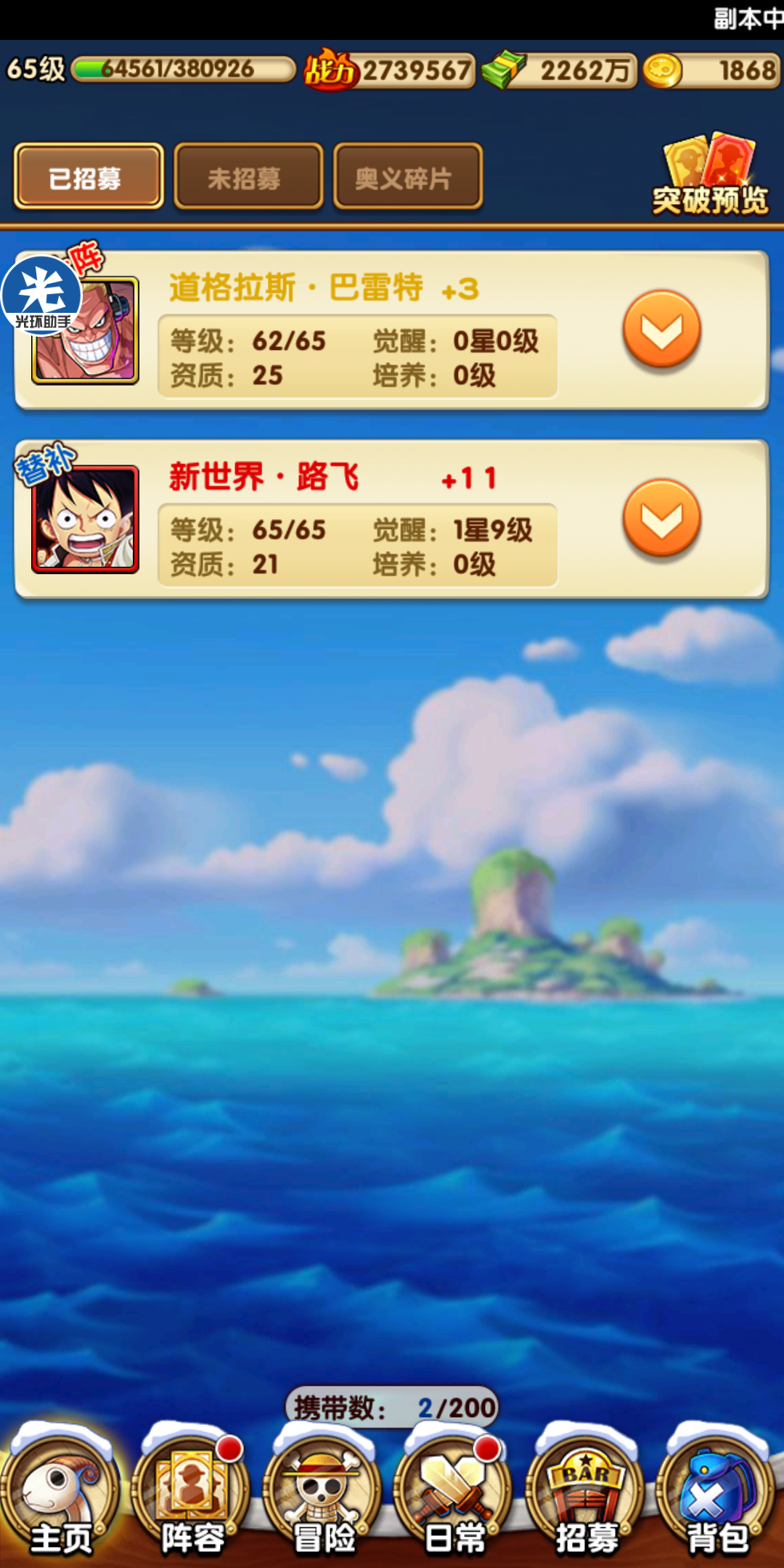Open 日常 daily tasks

(454, 1495)
